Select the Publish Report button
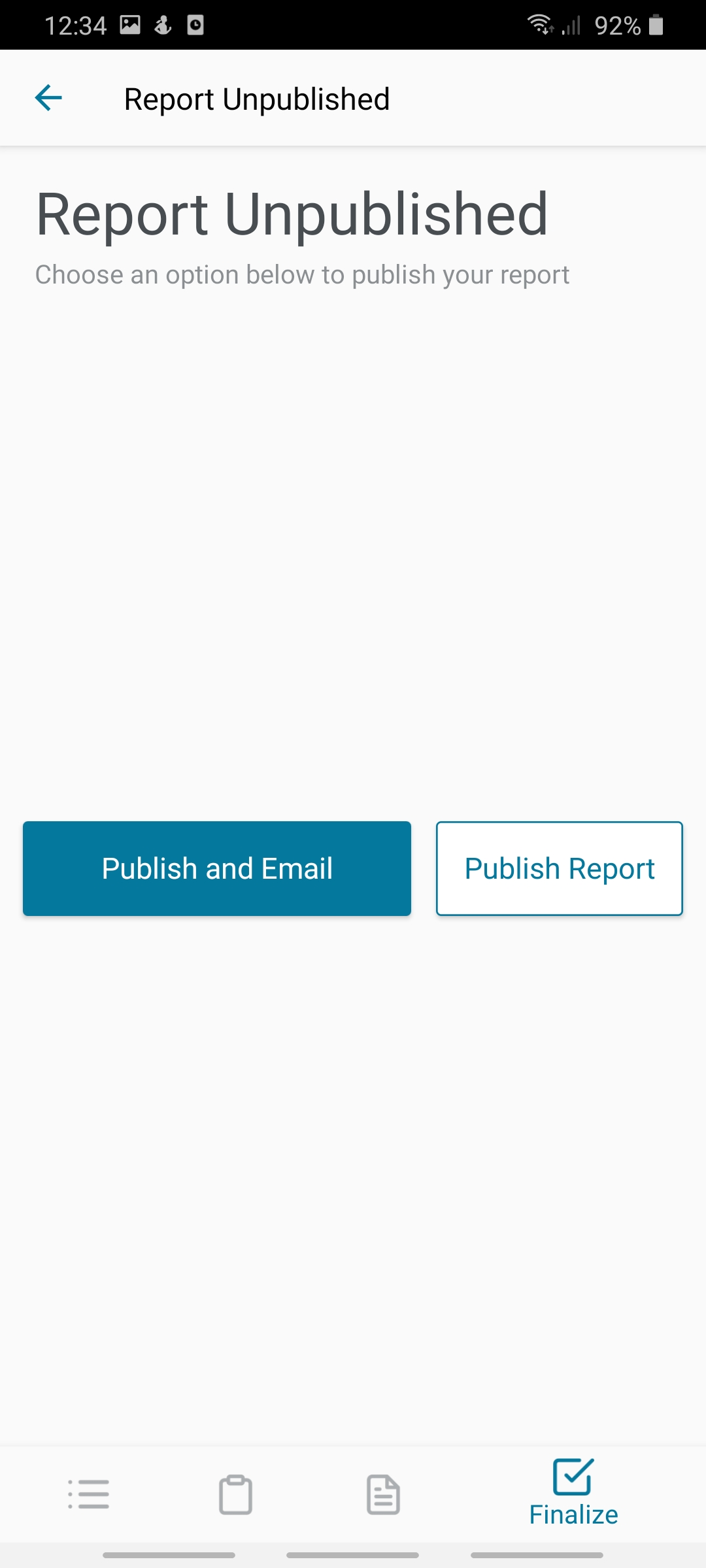This screenshot has width=706, height=1568. tap(560, 868)
